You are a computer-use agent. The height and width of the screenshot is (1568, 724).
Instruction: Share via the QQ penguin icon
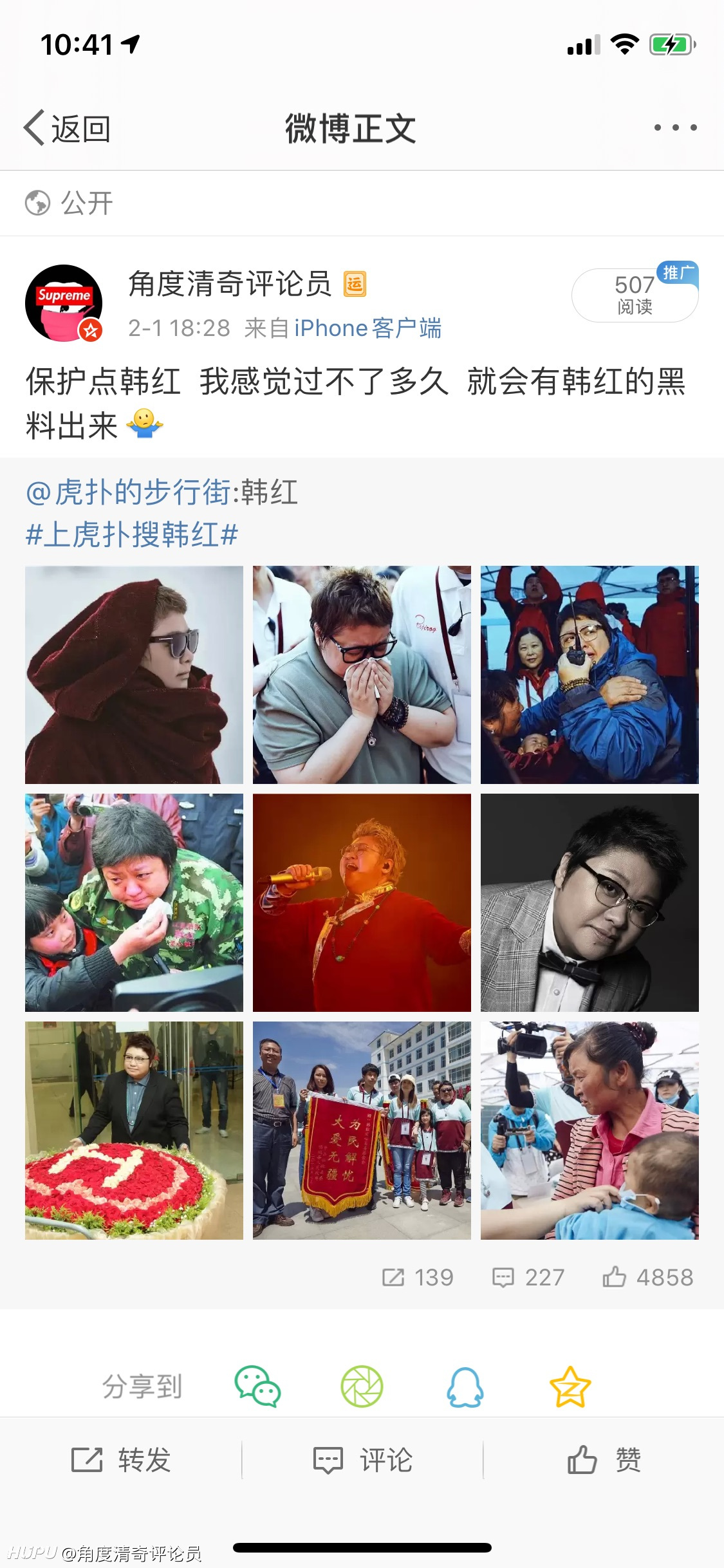point(465,1387)
